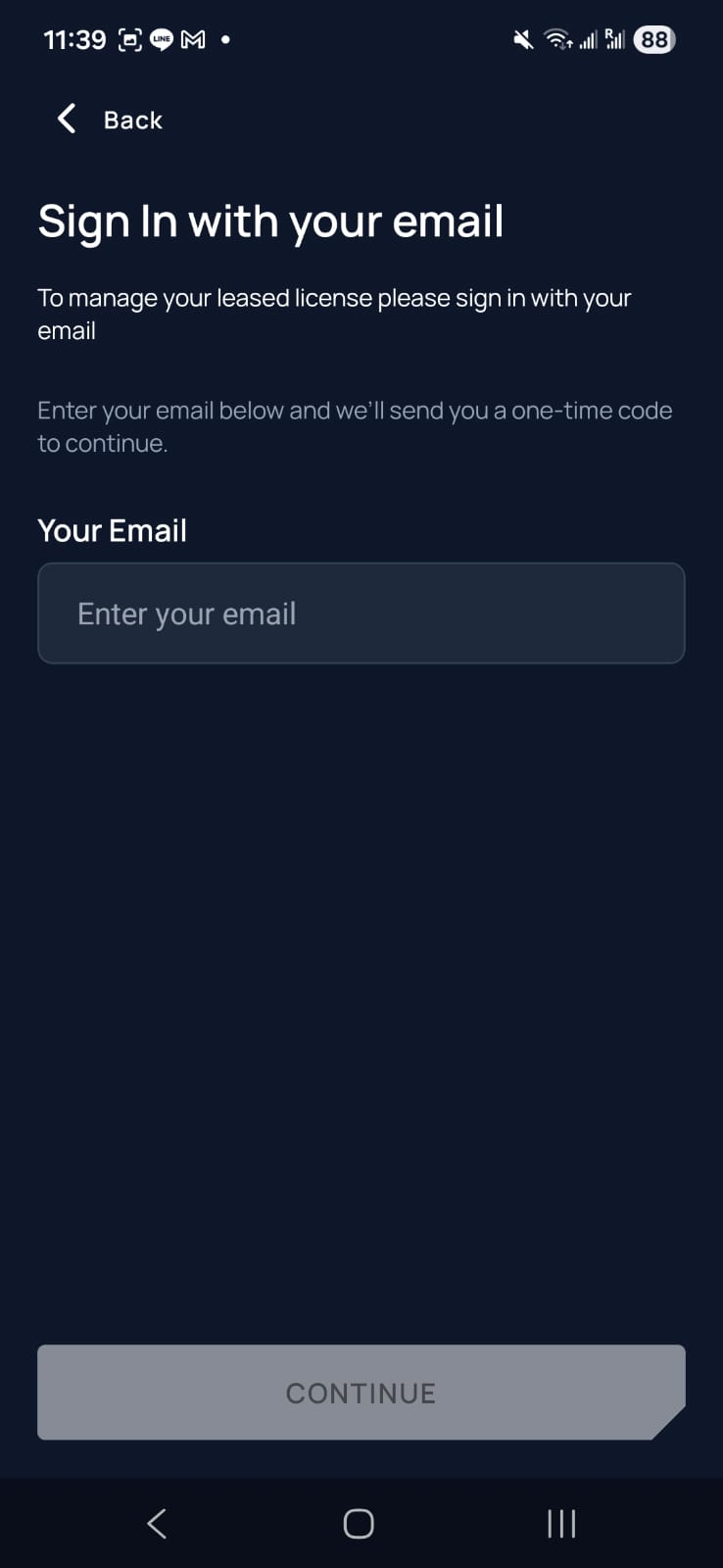Tap the Enter your email field
This screenshot has width=723, height=1568.
[x=361, y=612]
